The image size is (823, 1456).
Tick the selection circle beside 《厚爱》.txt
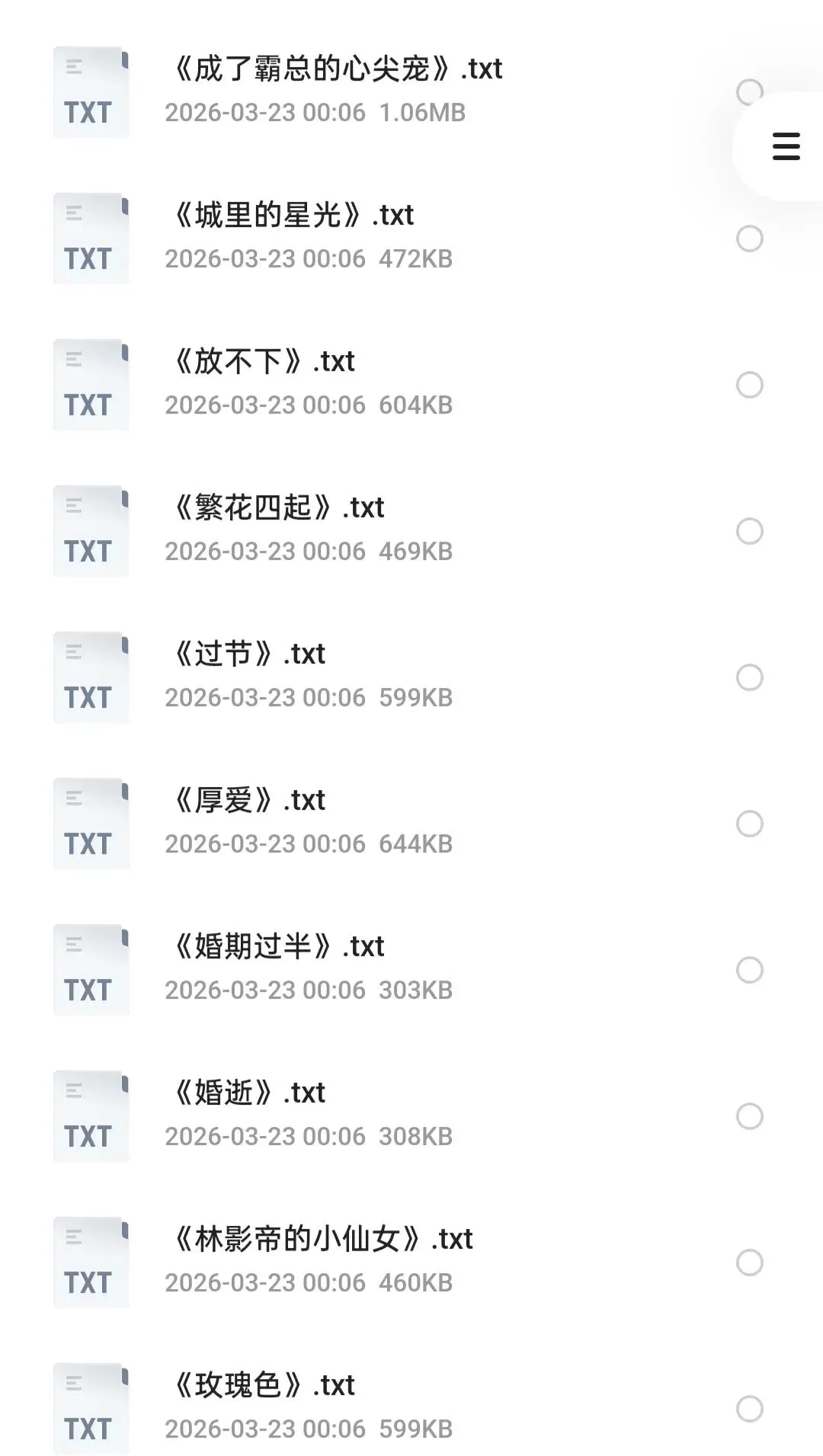750,824
